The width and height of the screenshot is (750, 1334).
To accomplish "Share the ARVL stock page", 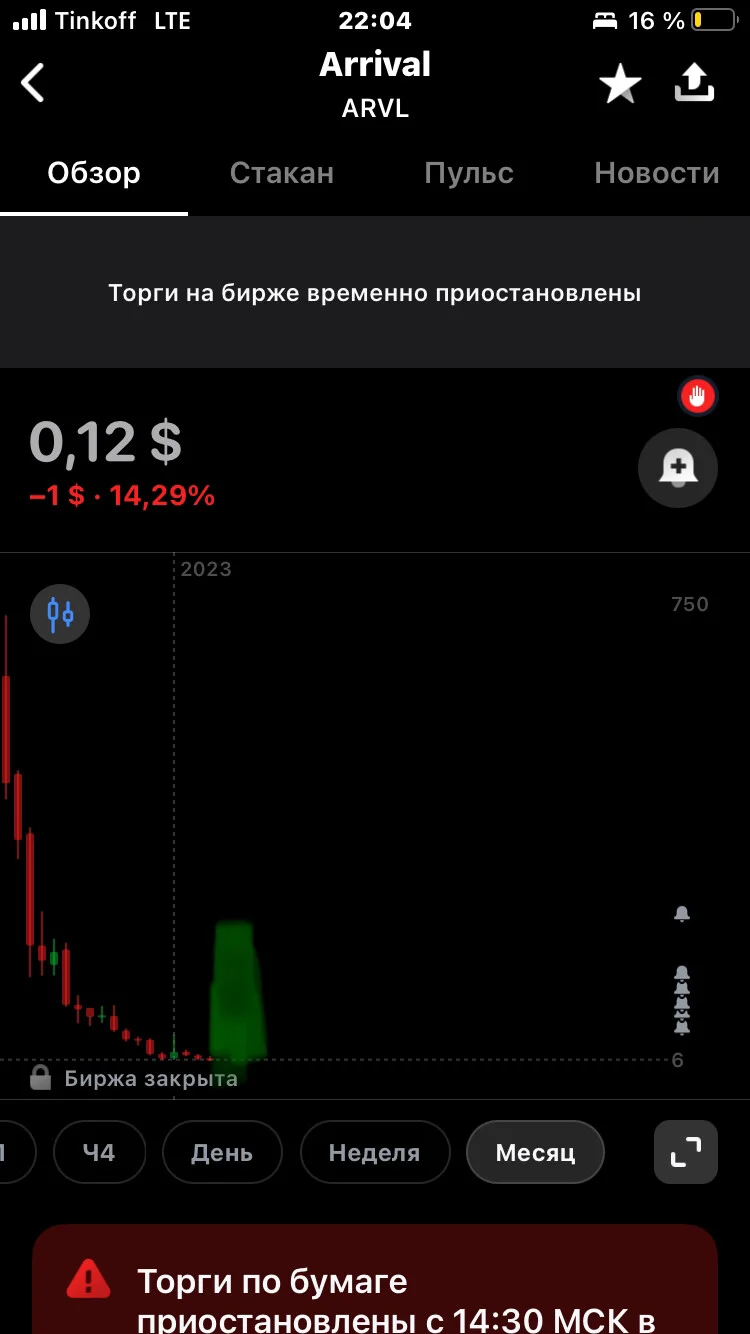I will pos(695,83).
